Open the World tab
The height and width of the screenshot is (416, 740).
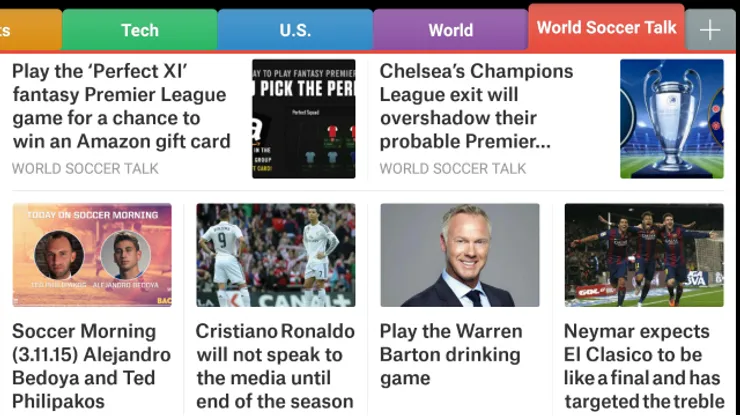[x=450, y=30]
